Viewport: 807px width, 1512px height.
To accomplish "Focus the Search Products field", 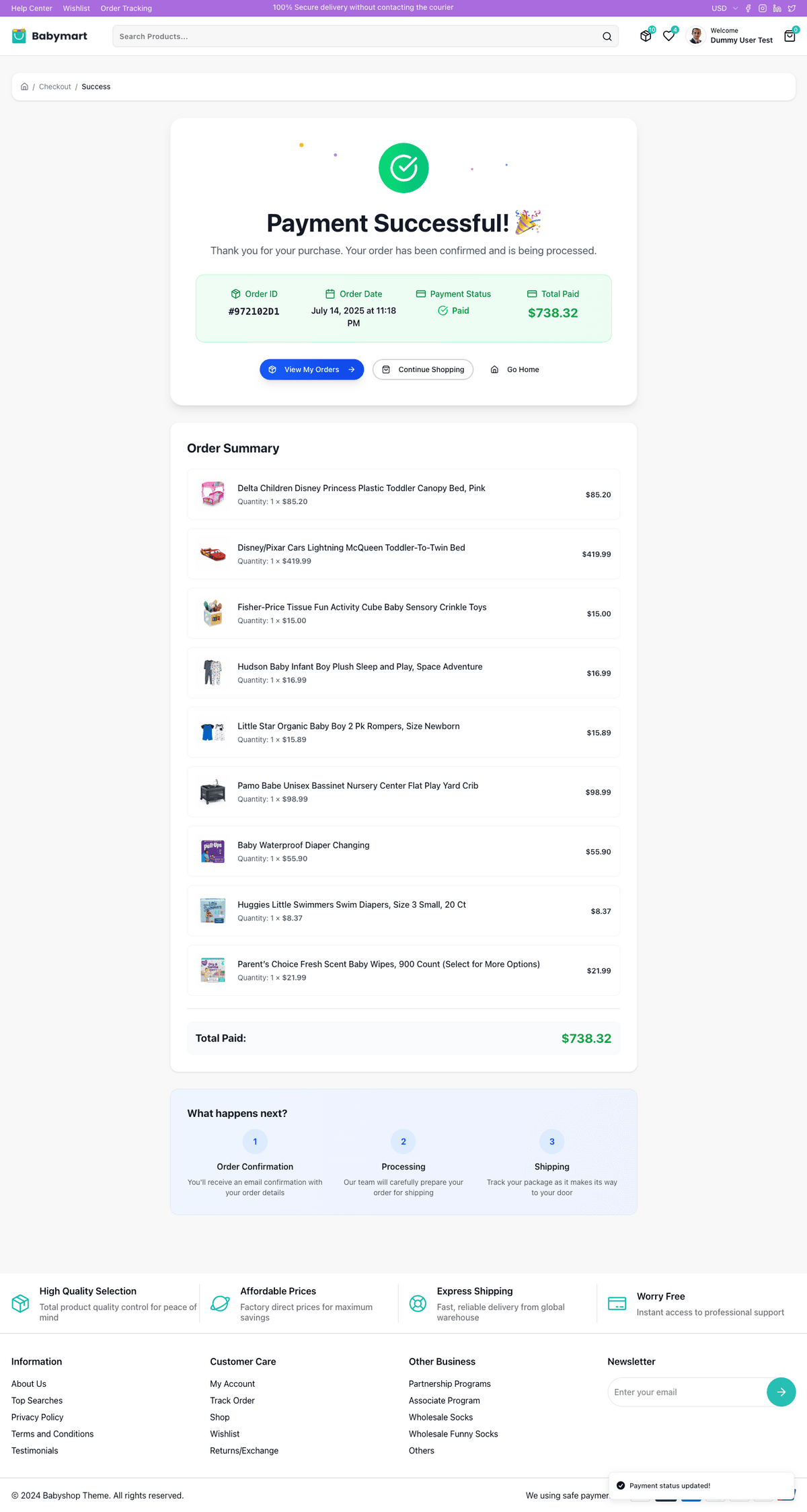I will pyautogui.click(x=356, y=36).
